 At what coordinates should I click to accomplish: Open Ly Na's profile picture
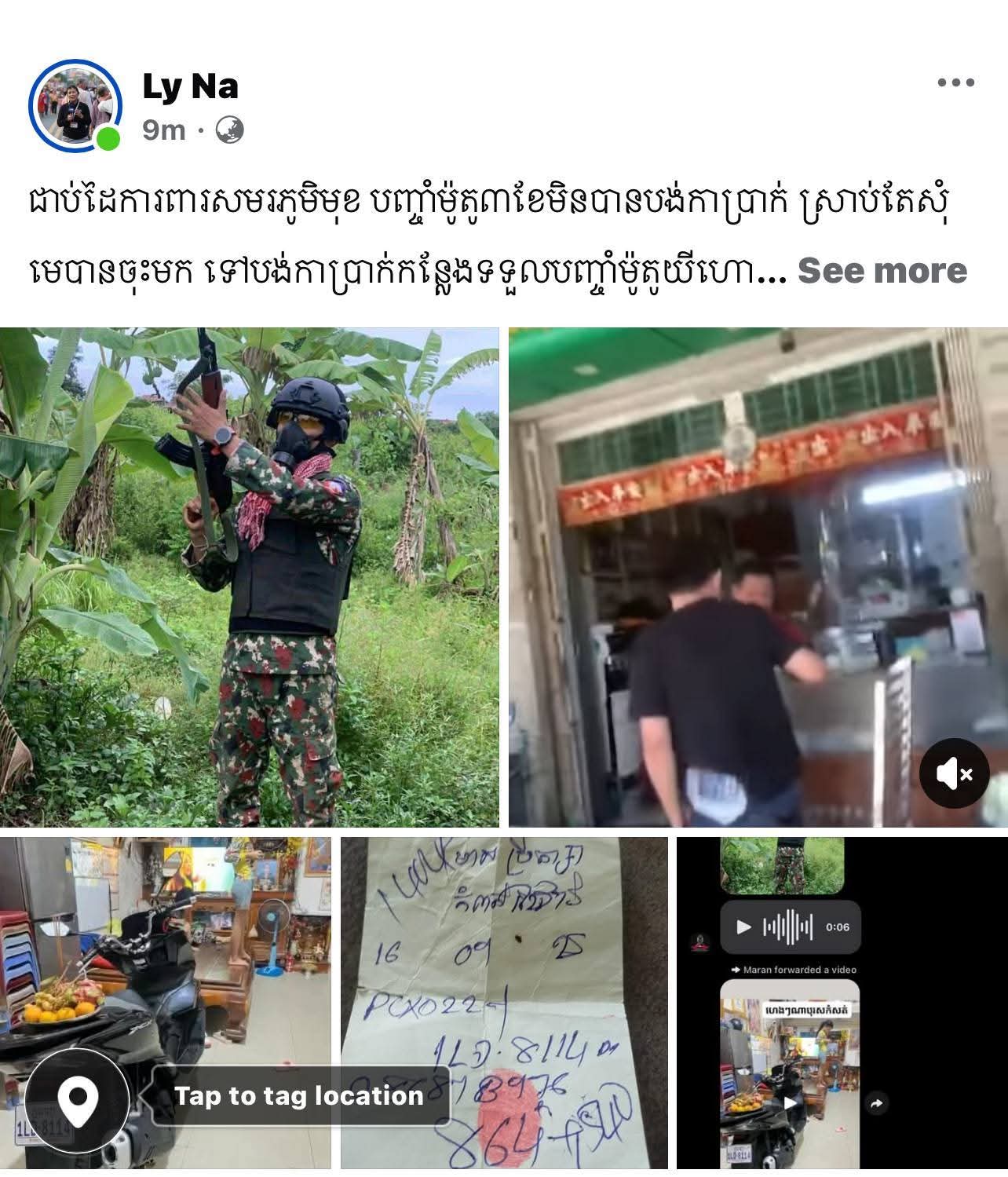75,104
